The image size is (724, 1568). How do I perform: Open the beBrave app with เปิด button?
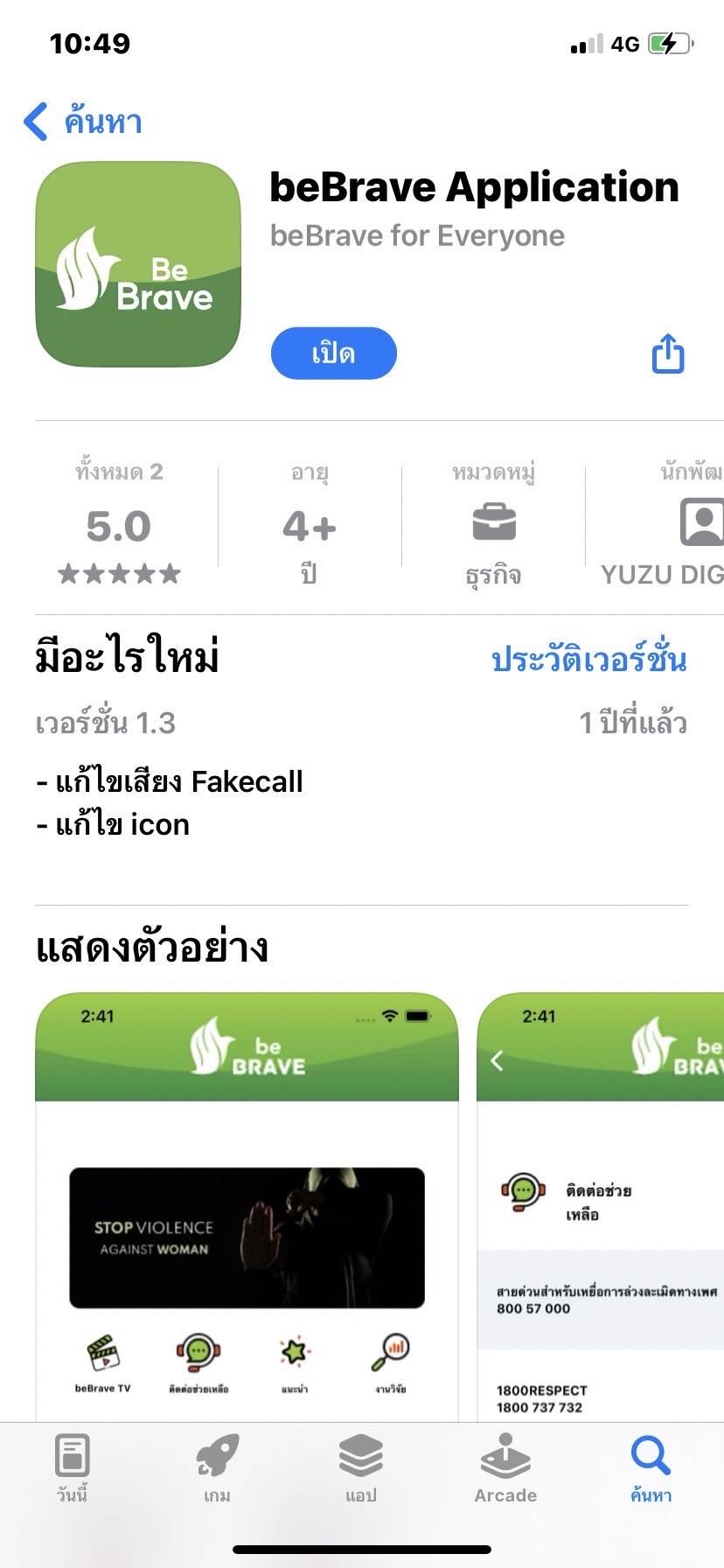[334, 353]
